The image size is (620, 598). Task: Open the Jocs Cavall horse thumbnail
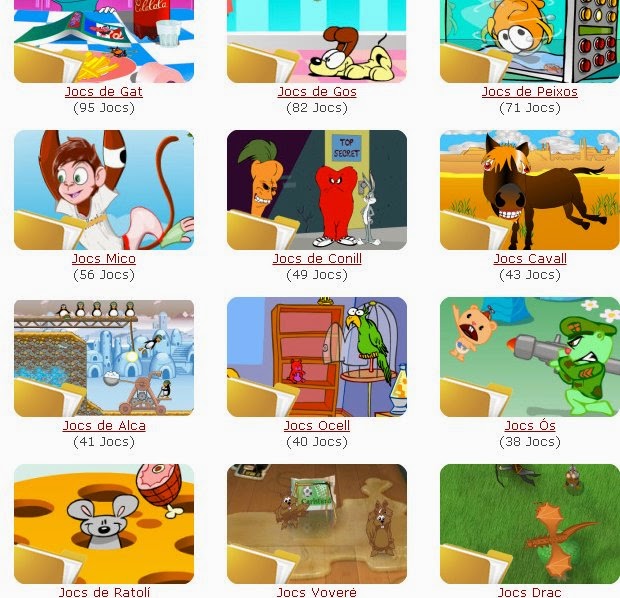pos(529,189)
